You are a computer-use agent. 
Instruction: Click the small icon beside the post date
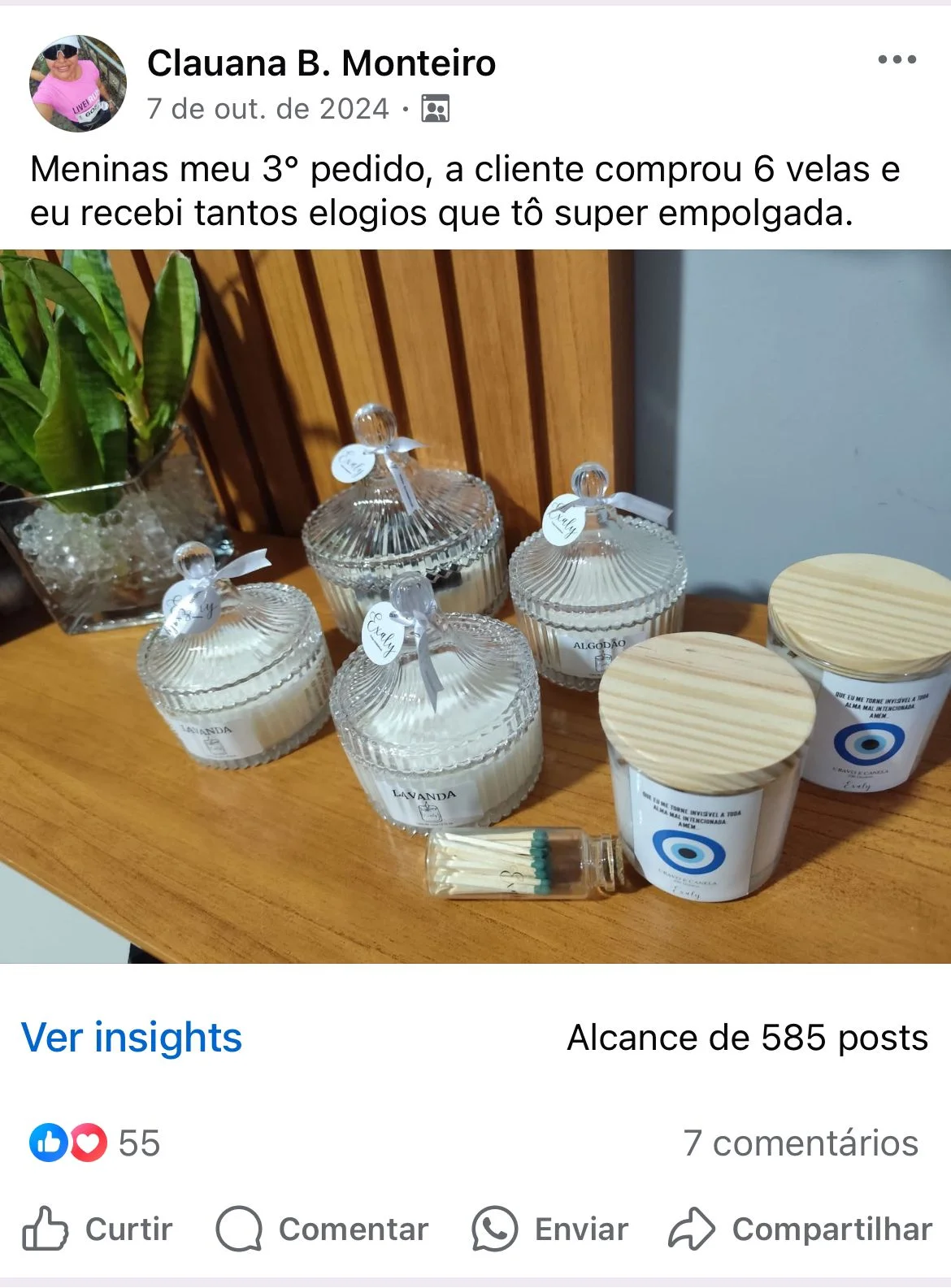[x=435, y=108]
